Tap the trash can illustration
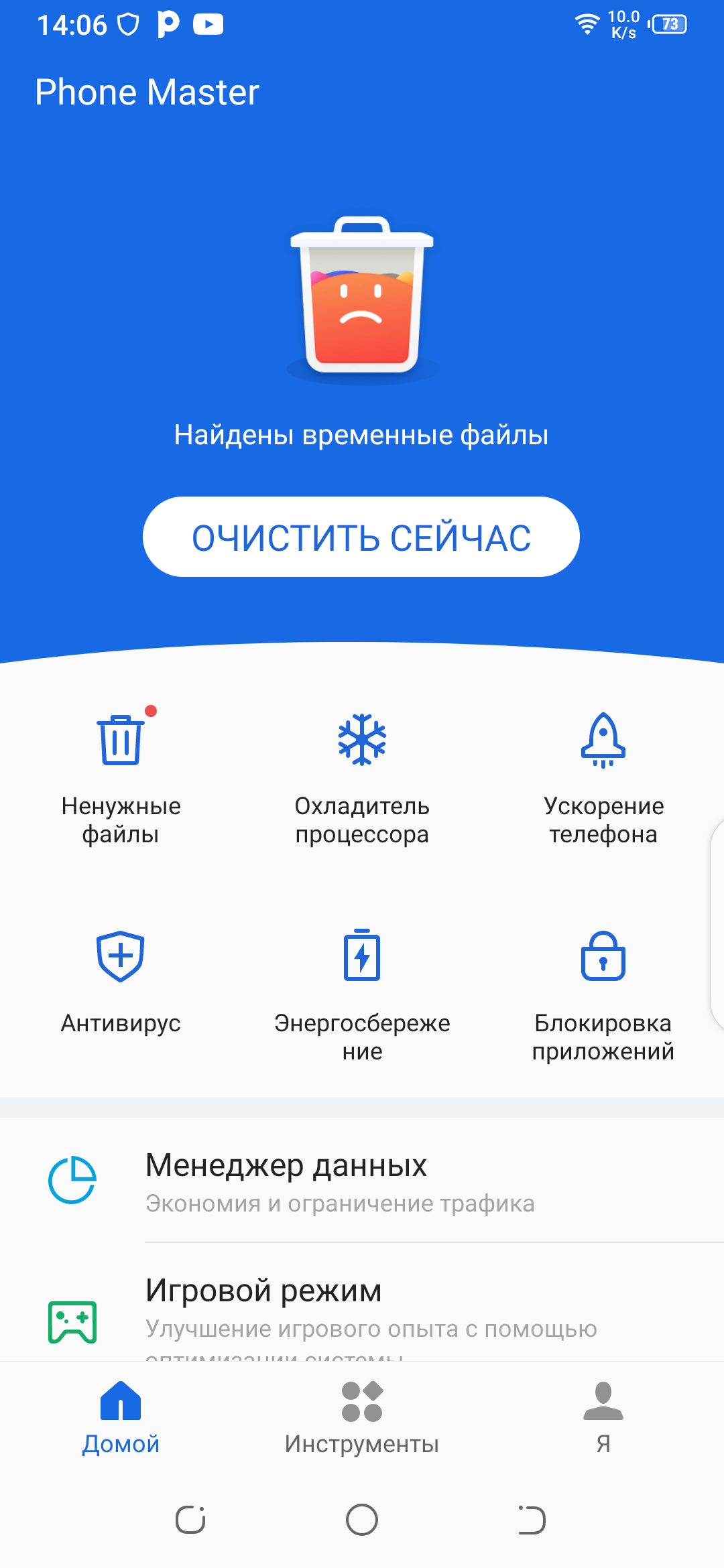The width and height of the screenshot is (724, 1568). click(x=362, y=298)
